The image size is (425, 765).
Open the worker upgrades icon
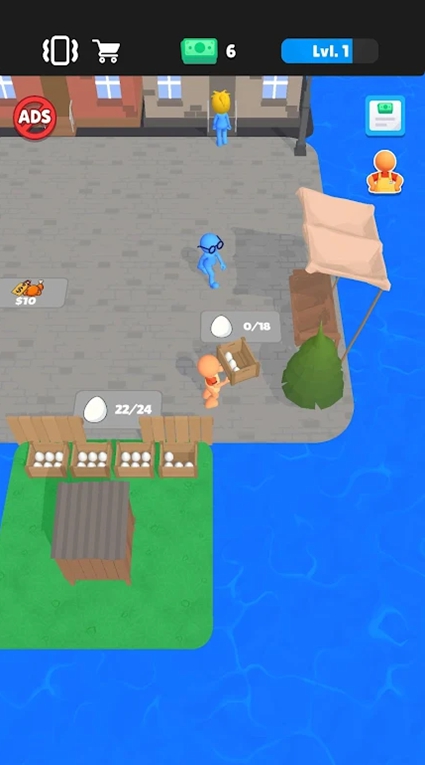[x=385, y=172]
